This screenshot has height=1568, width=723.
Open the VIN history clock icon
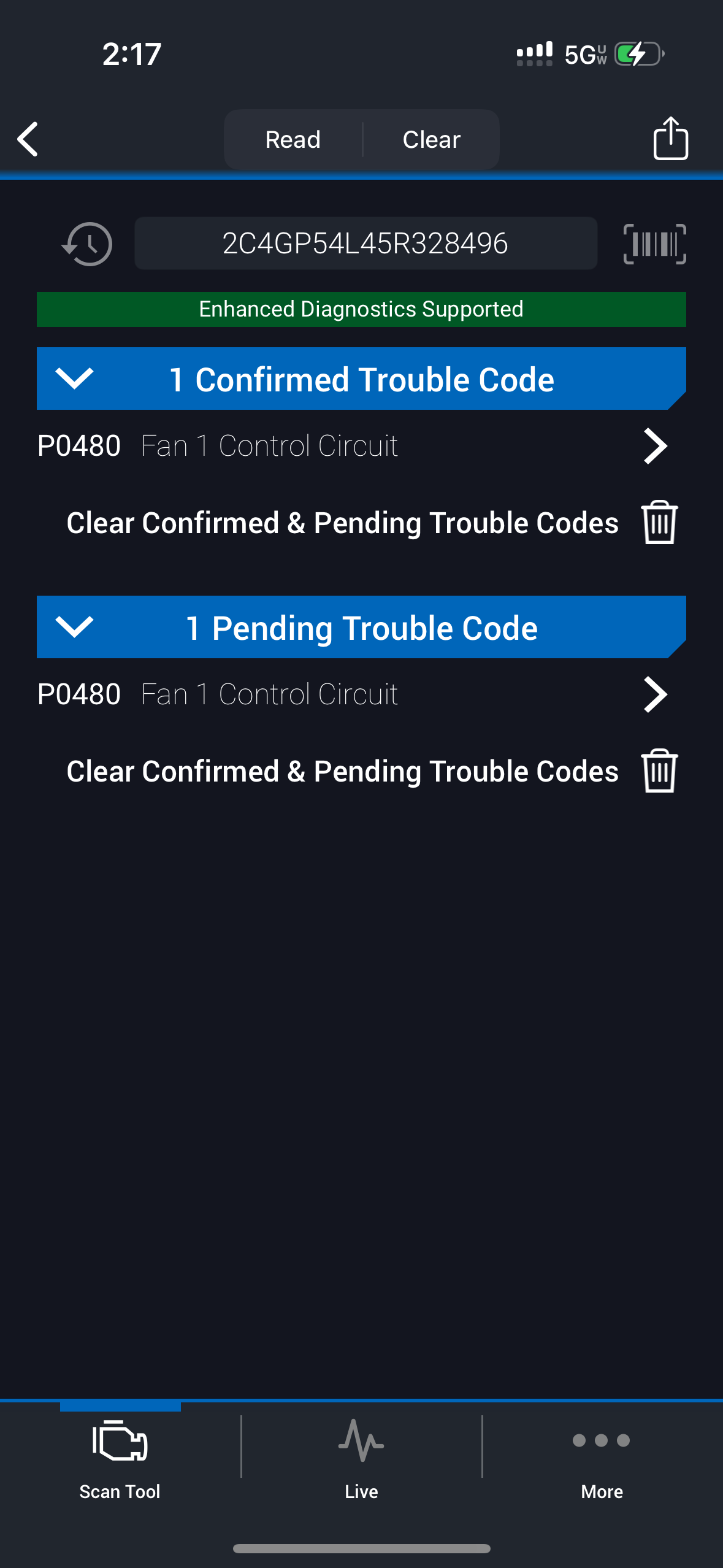[87, 244]
